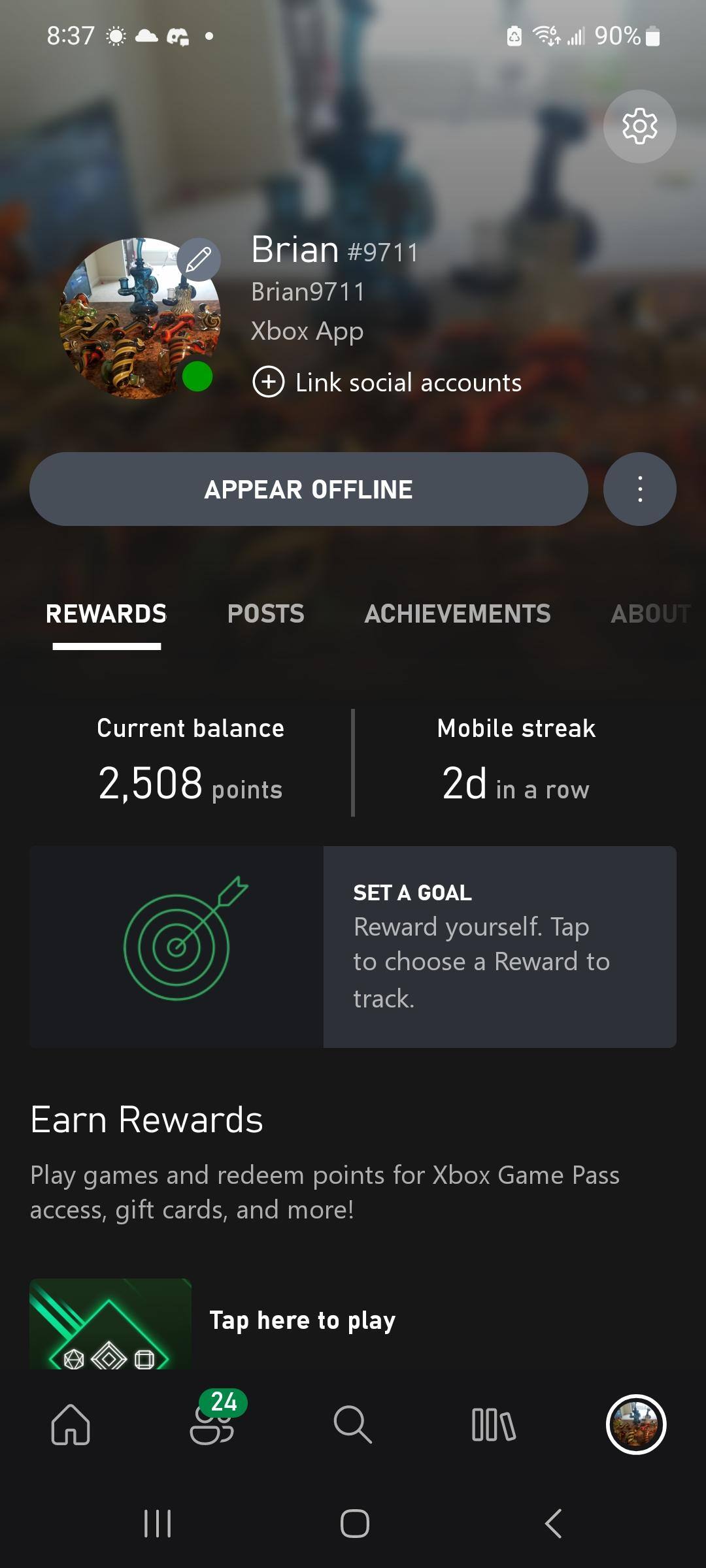Open the three-dot more options menu

click(639, 489)
